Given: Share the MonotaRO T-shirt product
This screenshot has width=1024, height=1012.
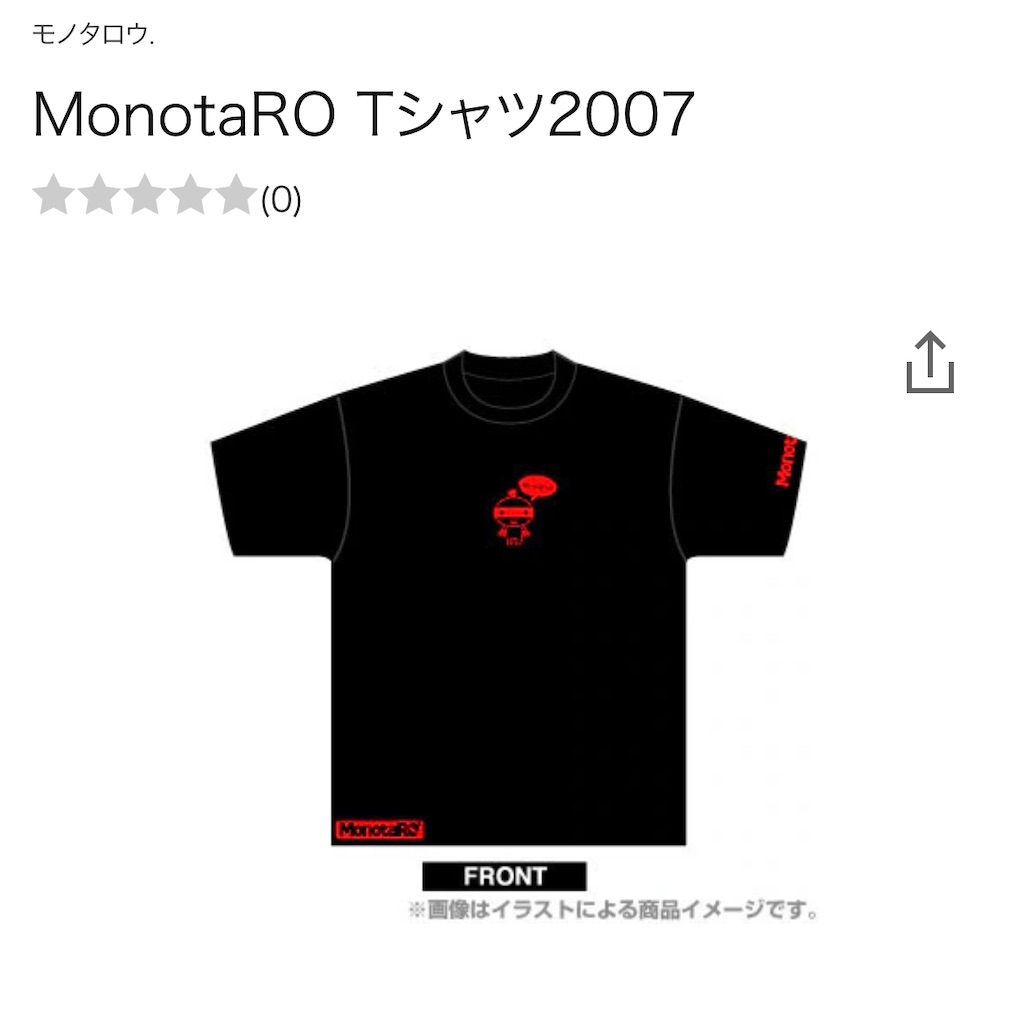Looking at the screenshot, I should coord(930,362).
